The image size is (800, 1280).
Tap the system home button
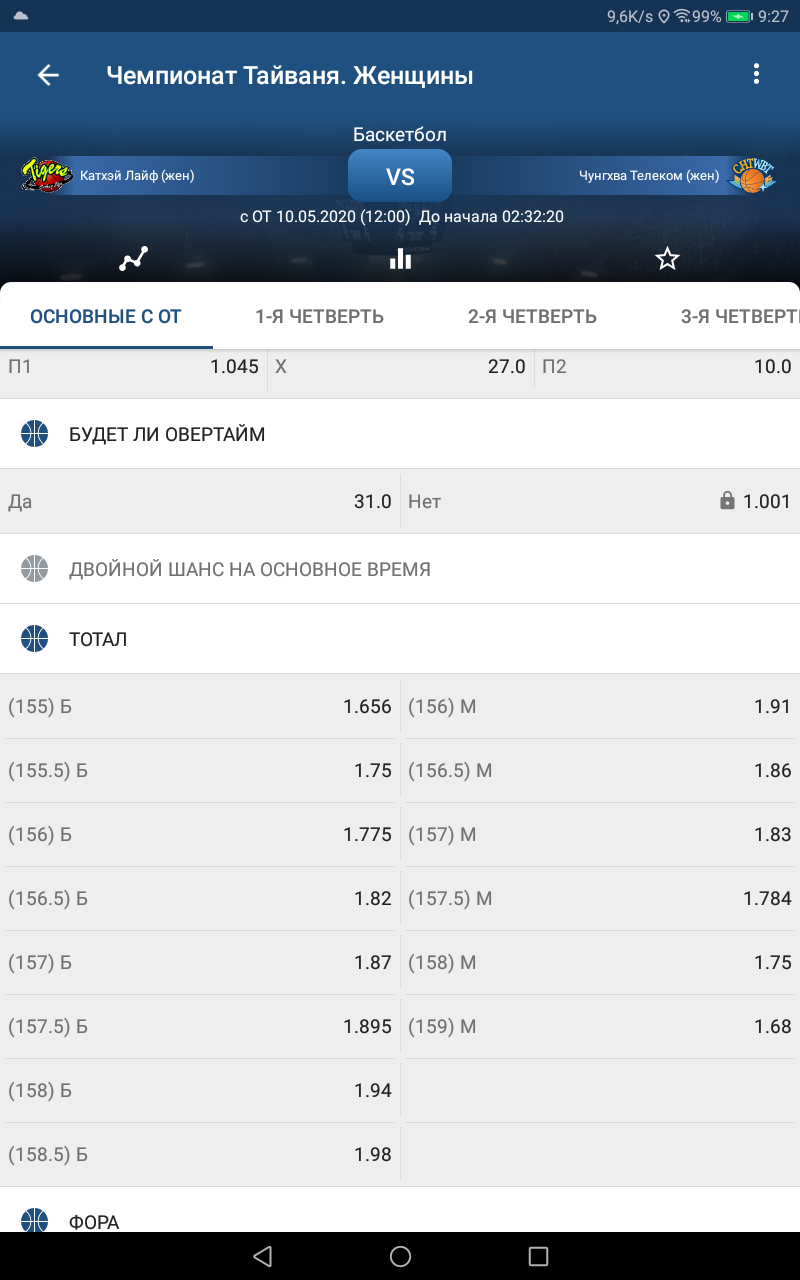(400, 1256)
